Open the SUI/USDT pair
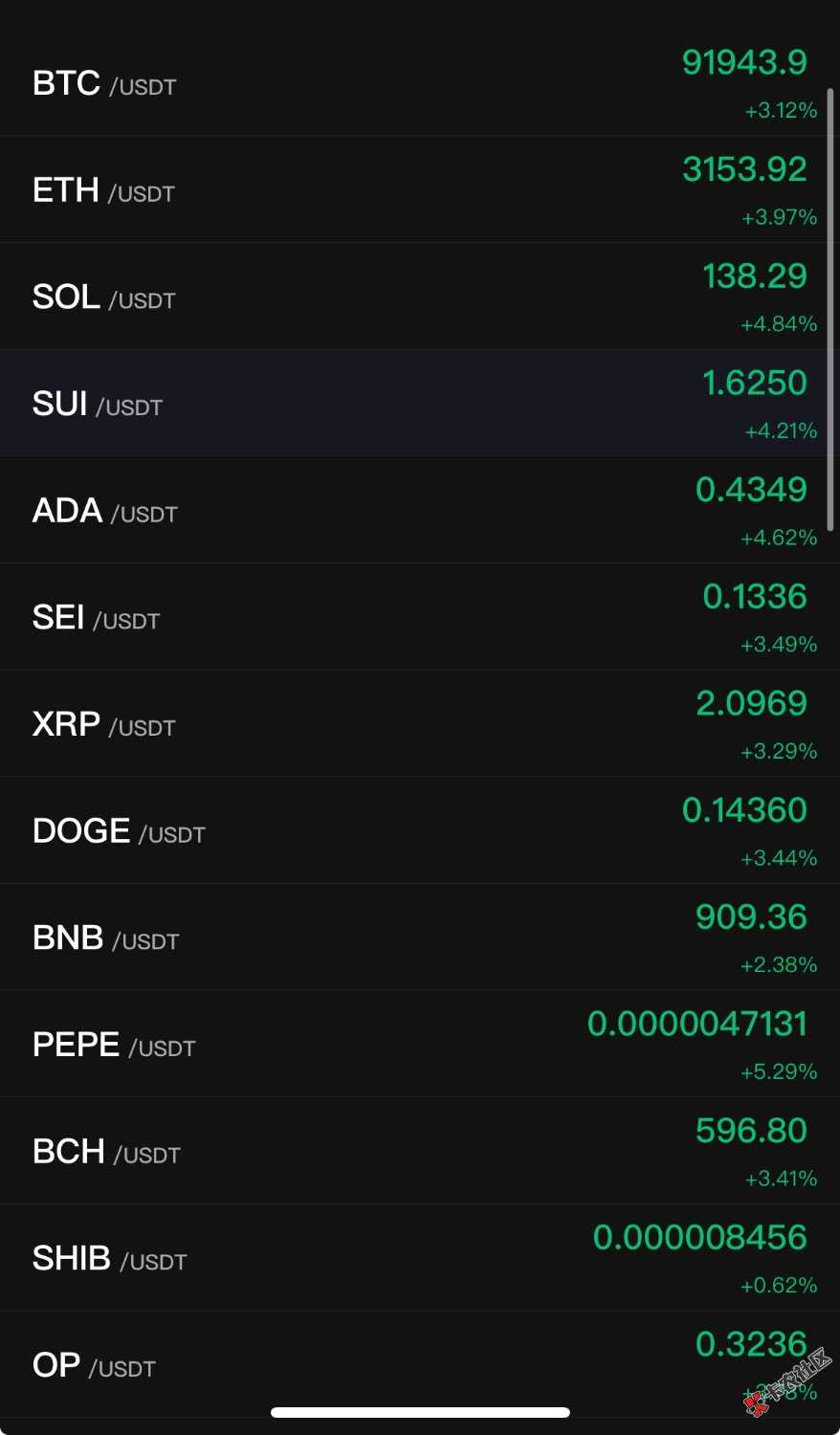Screen dimensions: 840x1435 pyautogui.click(x=98, y=405)
